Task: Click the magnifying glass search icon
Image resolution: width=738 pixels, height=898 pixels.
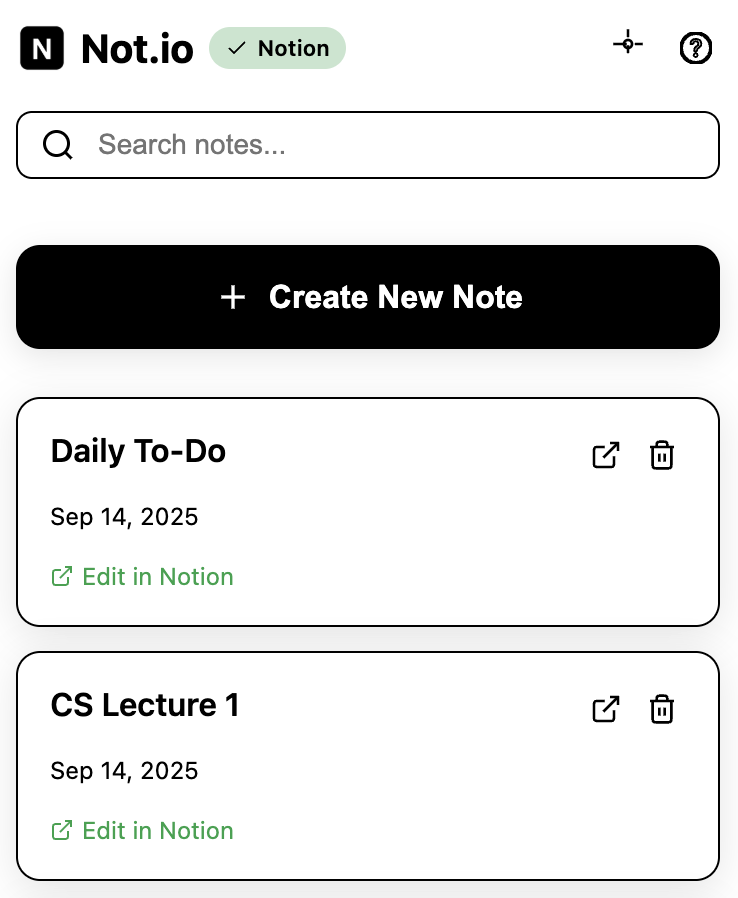Action: click(57, 144)
